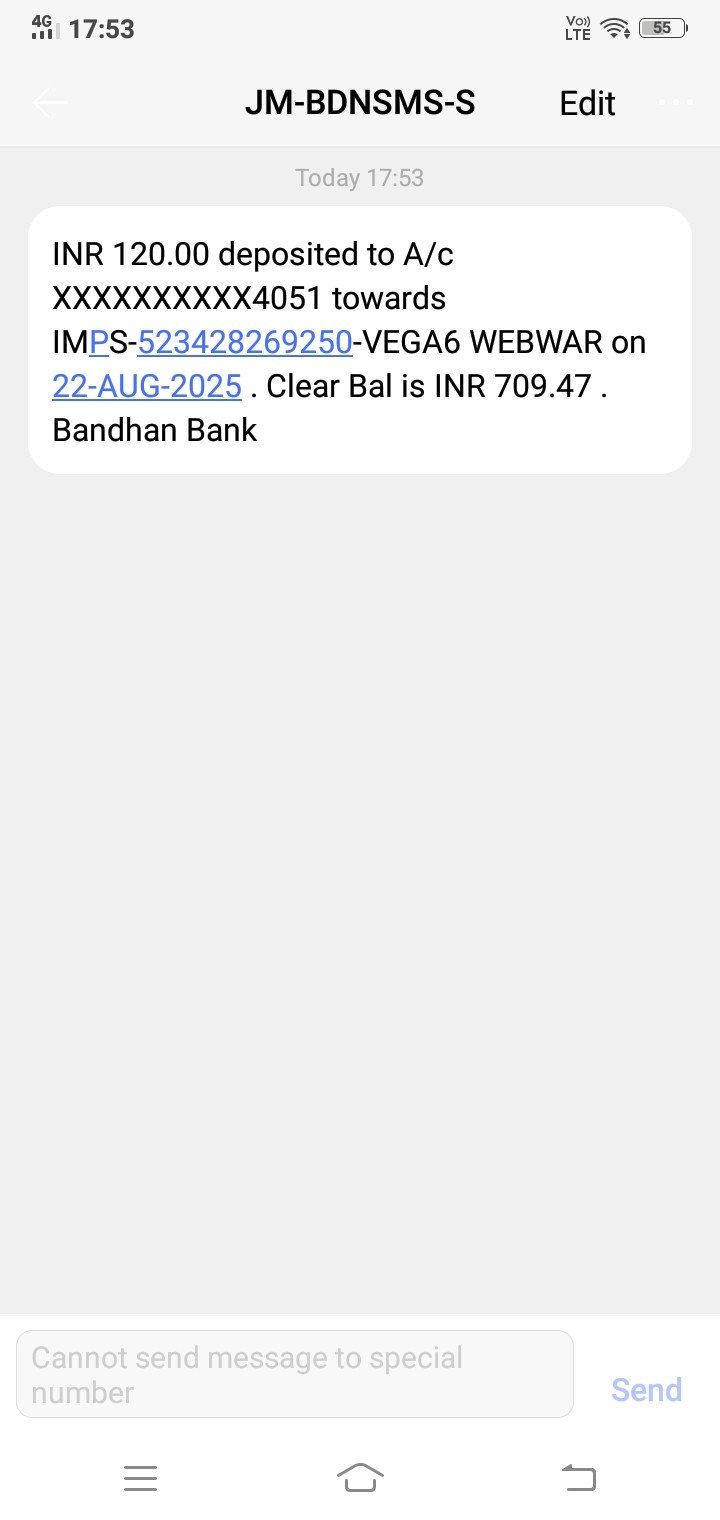Tap the 22-AUG-2025 date link

[147, 386]
